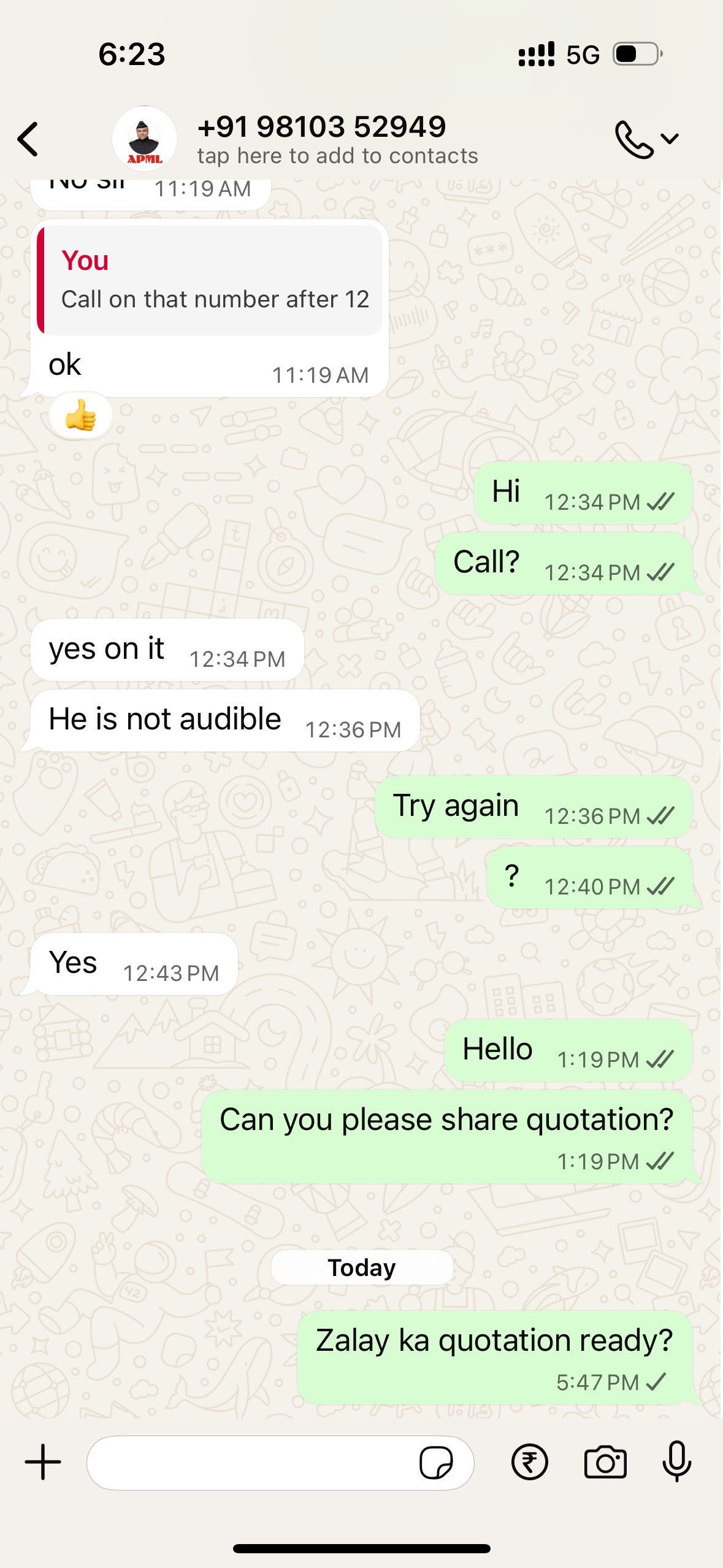Image resolution: width=723 pixels, height=1568 pixels.
Task: Open the contact's profile picture
Action: [145, 139]
